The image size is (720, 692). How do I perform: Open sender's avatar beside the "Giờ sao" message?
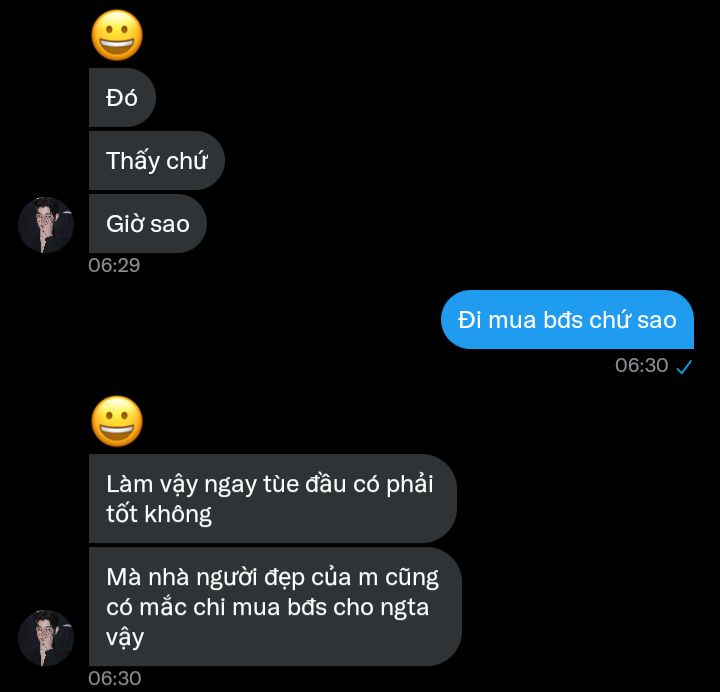point(46,225)
